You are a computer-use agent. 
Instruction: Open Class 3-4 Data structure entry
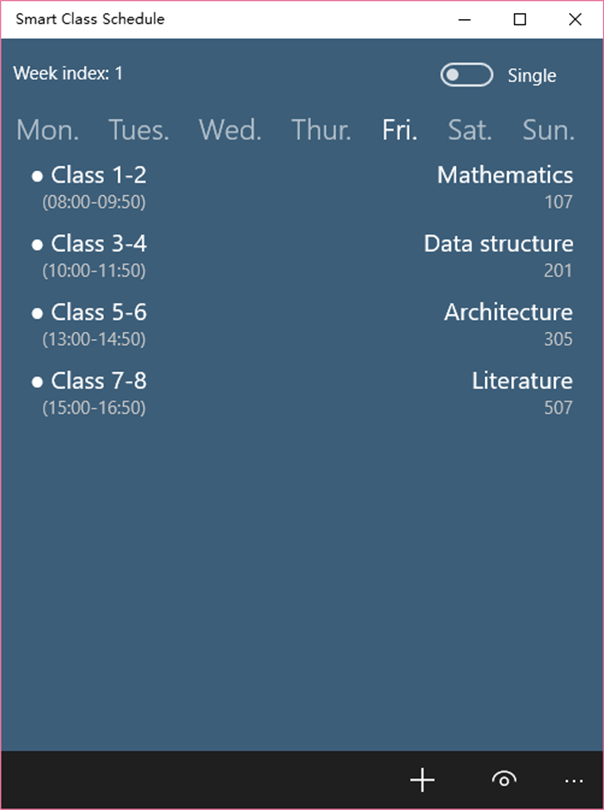point(302,256)
